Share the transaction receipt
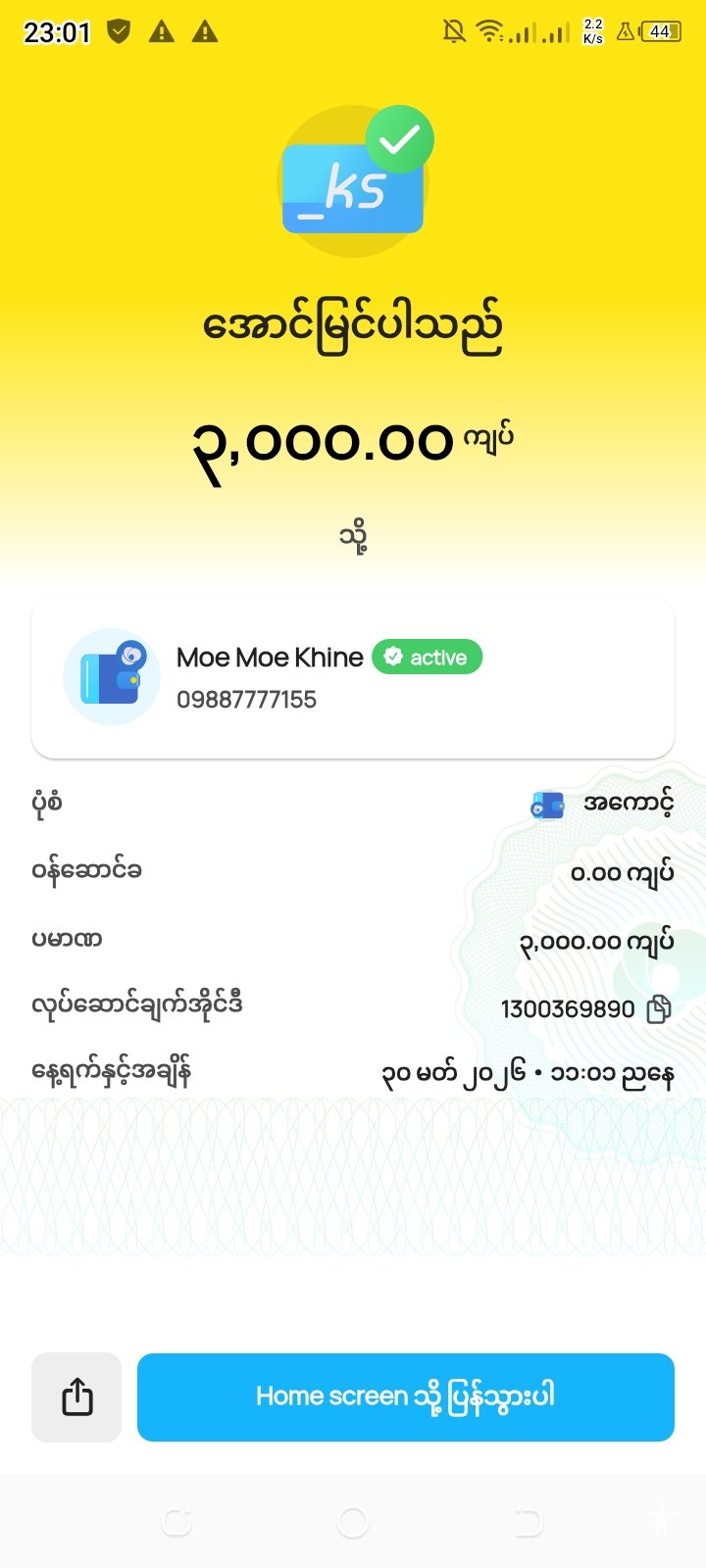The width and height of the screenshot is (706, 1568). point(76,1396)
